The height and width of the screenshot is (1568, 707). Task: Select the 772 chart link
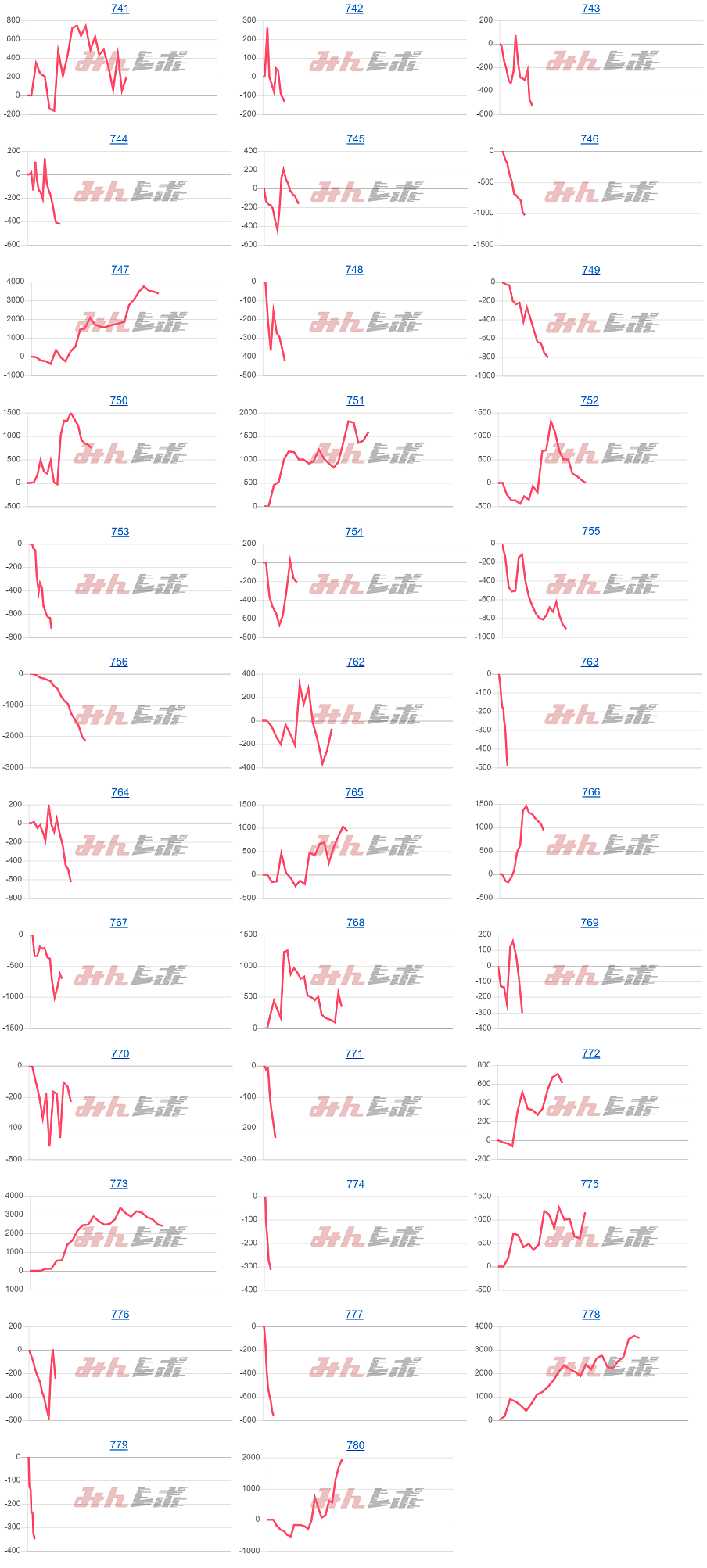click(590, 1053)
